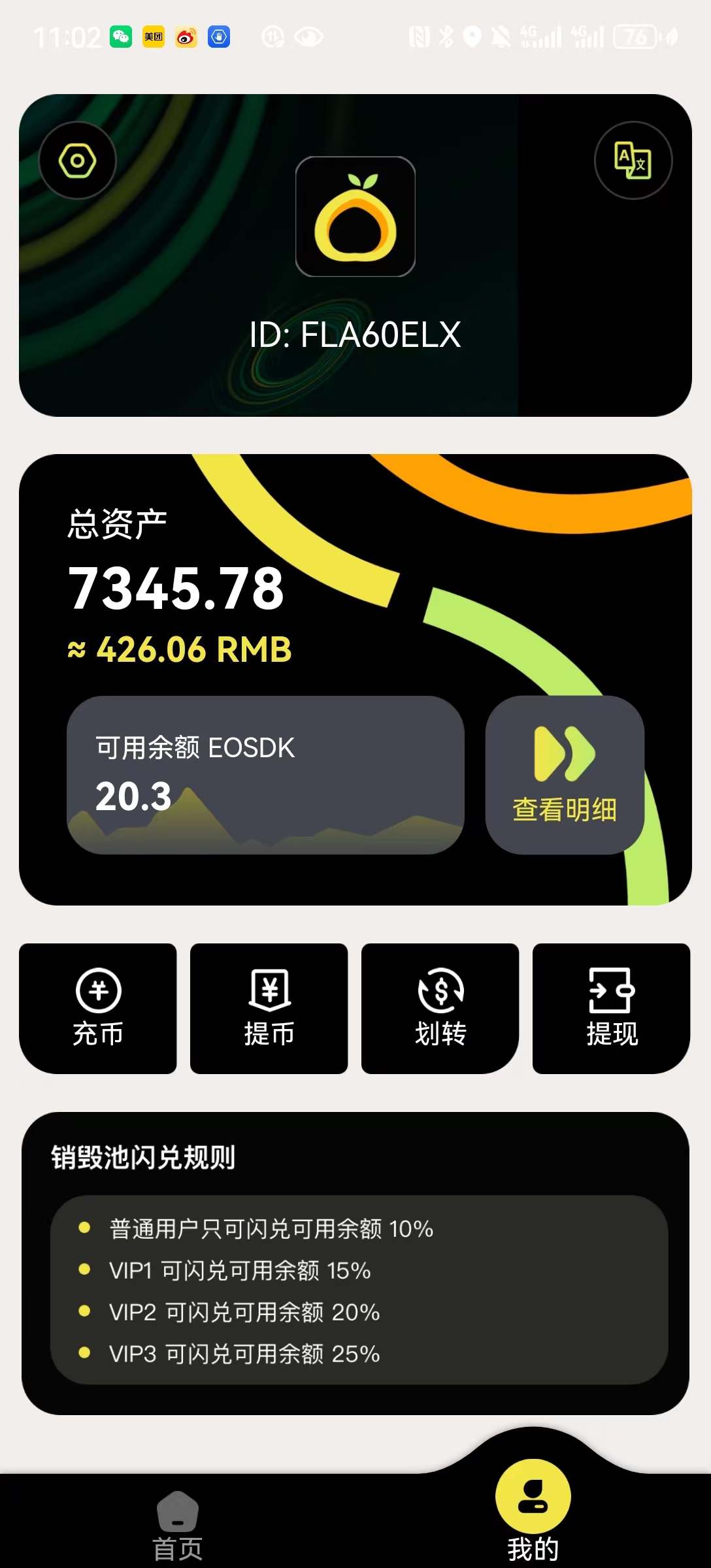
Task: Choose 提现 cash withdrawal
Action: tap(612, 1008)
